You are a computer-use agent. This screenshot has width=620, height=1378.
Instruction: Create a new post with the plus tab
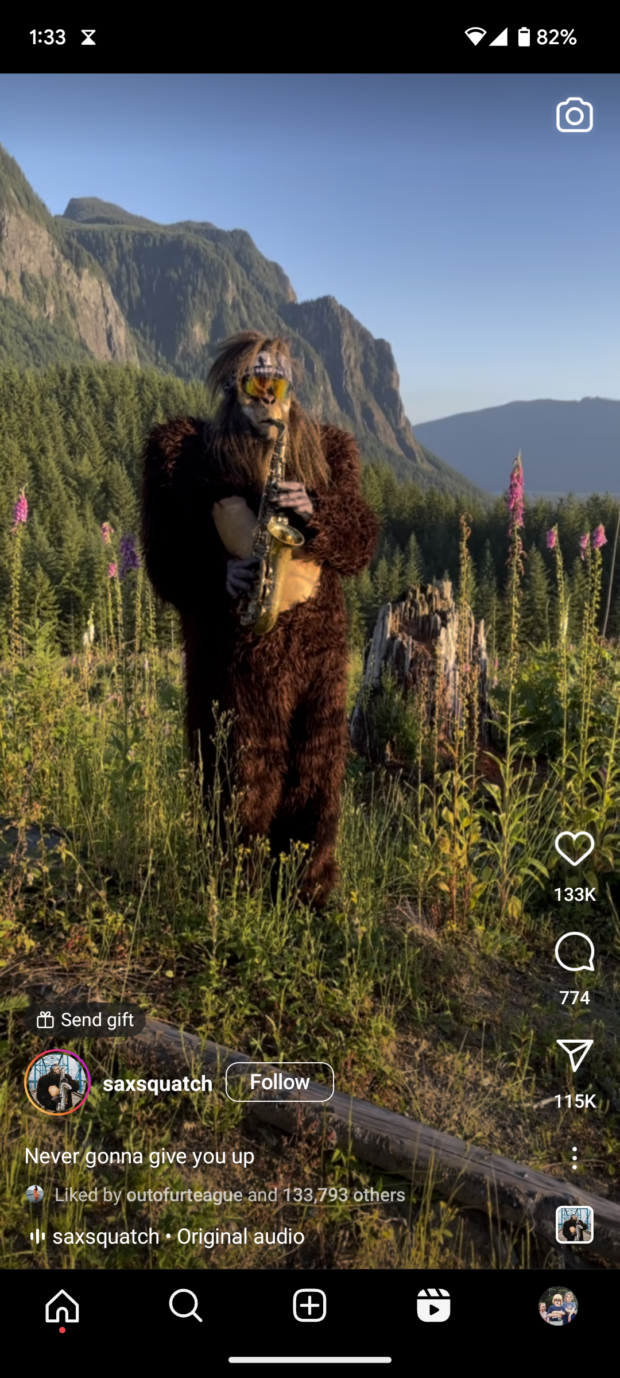point(309,1306)
